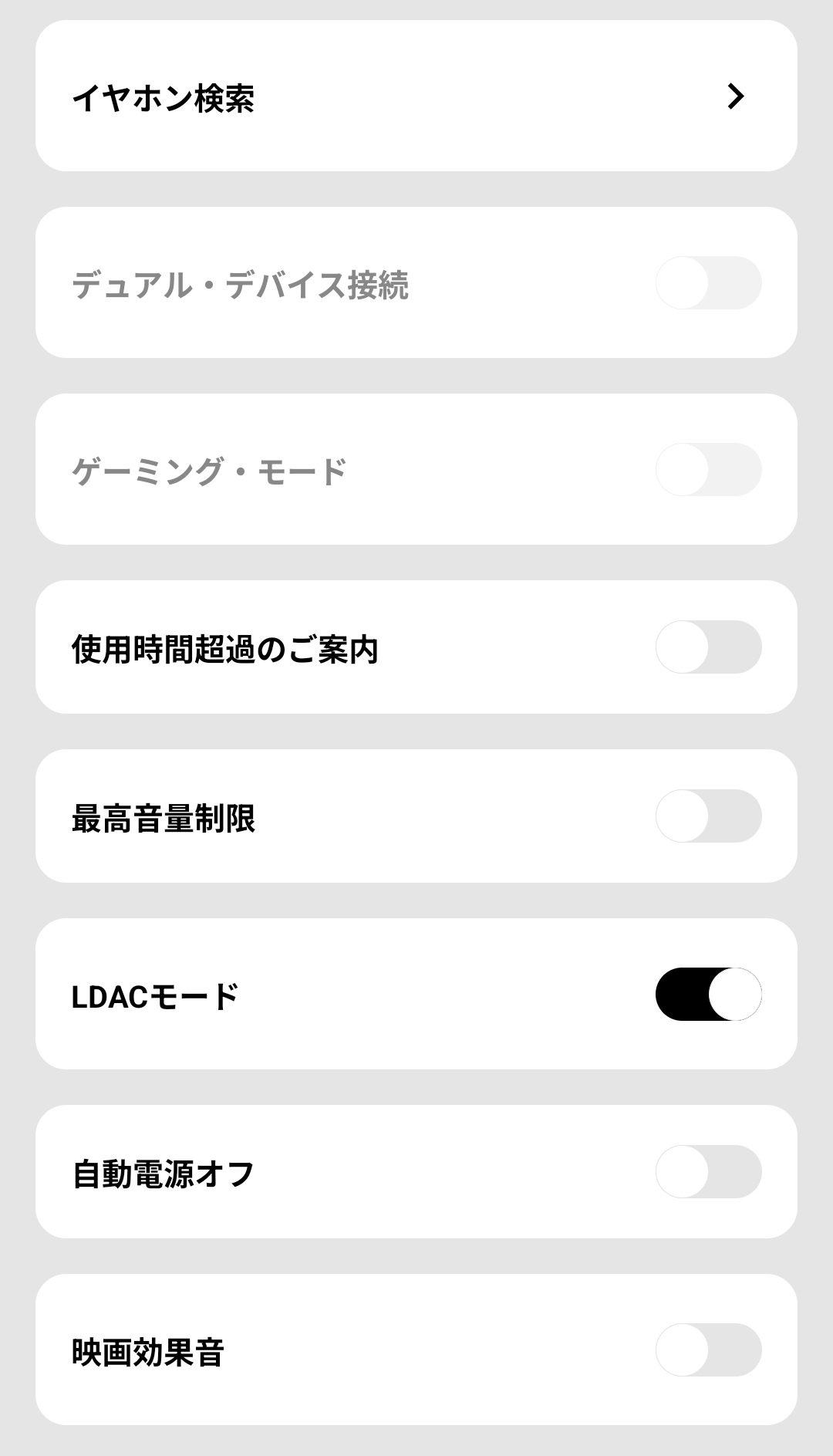The image size is (833, 1456).
Task: Open the イヤホン検索 row
Action: pos(416,96)
